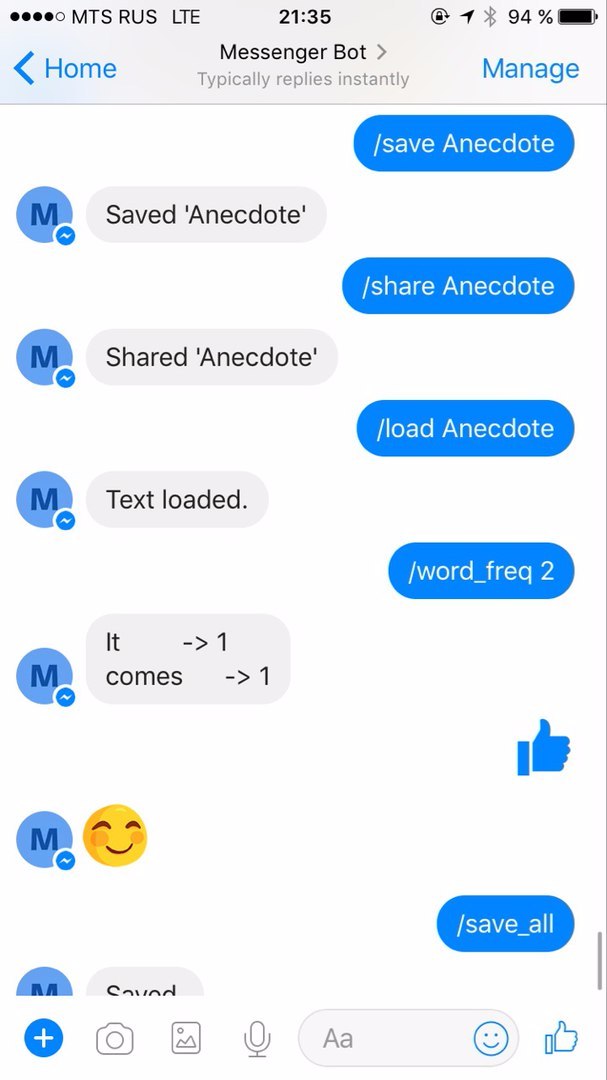
Task: Open the camera to take a photo
Action: point(114,1039)
